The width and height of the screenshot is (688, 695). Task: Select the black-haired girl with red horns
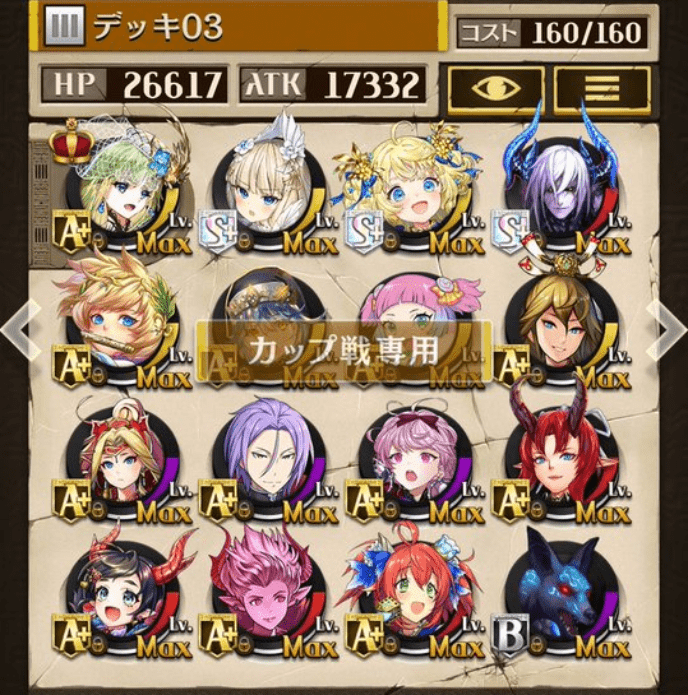point(118,592)
